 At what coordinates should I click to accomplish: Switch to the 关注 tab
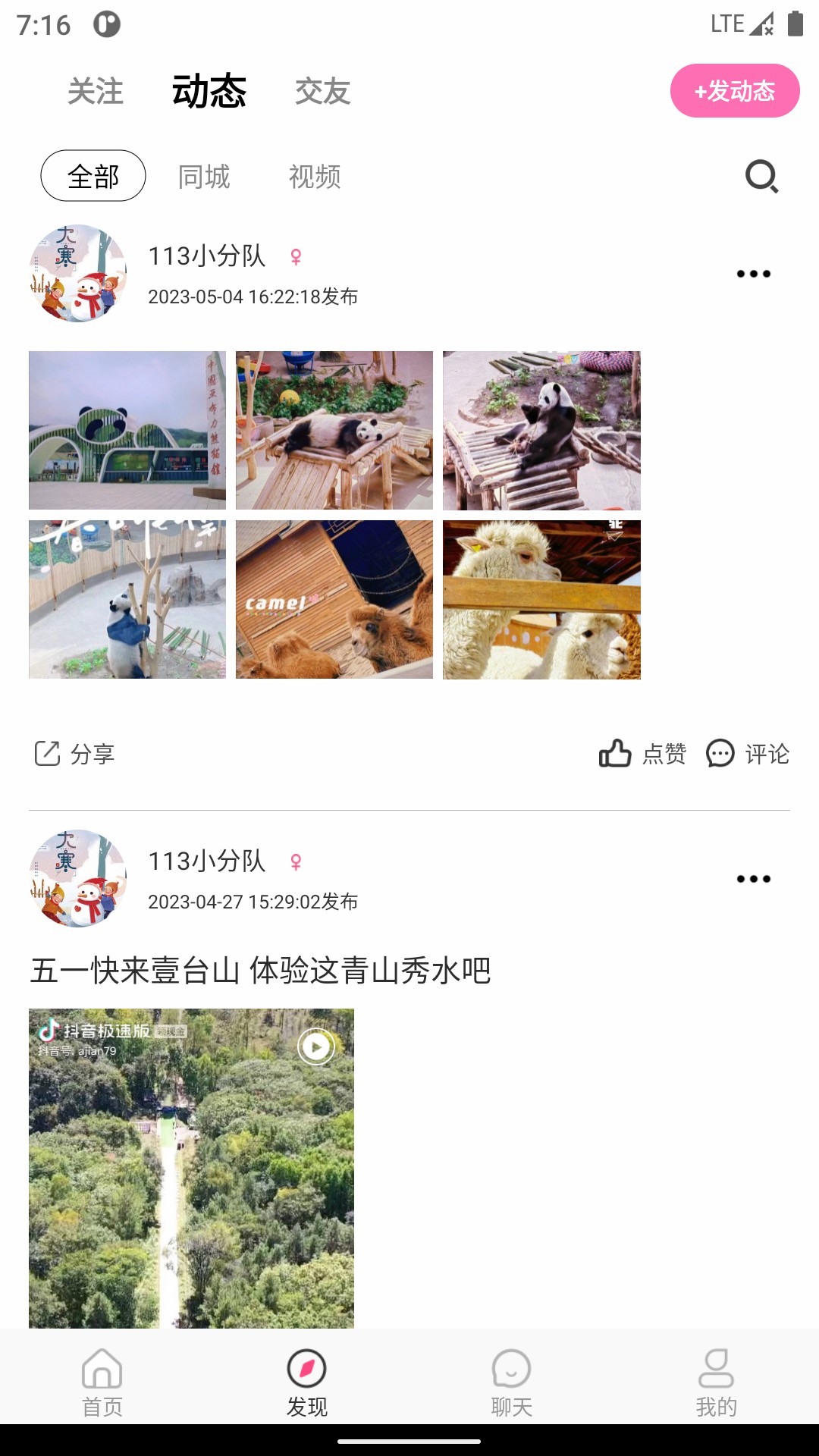(96, 92)
